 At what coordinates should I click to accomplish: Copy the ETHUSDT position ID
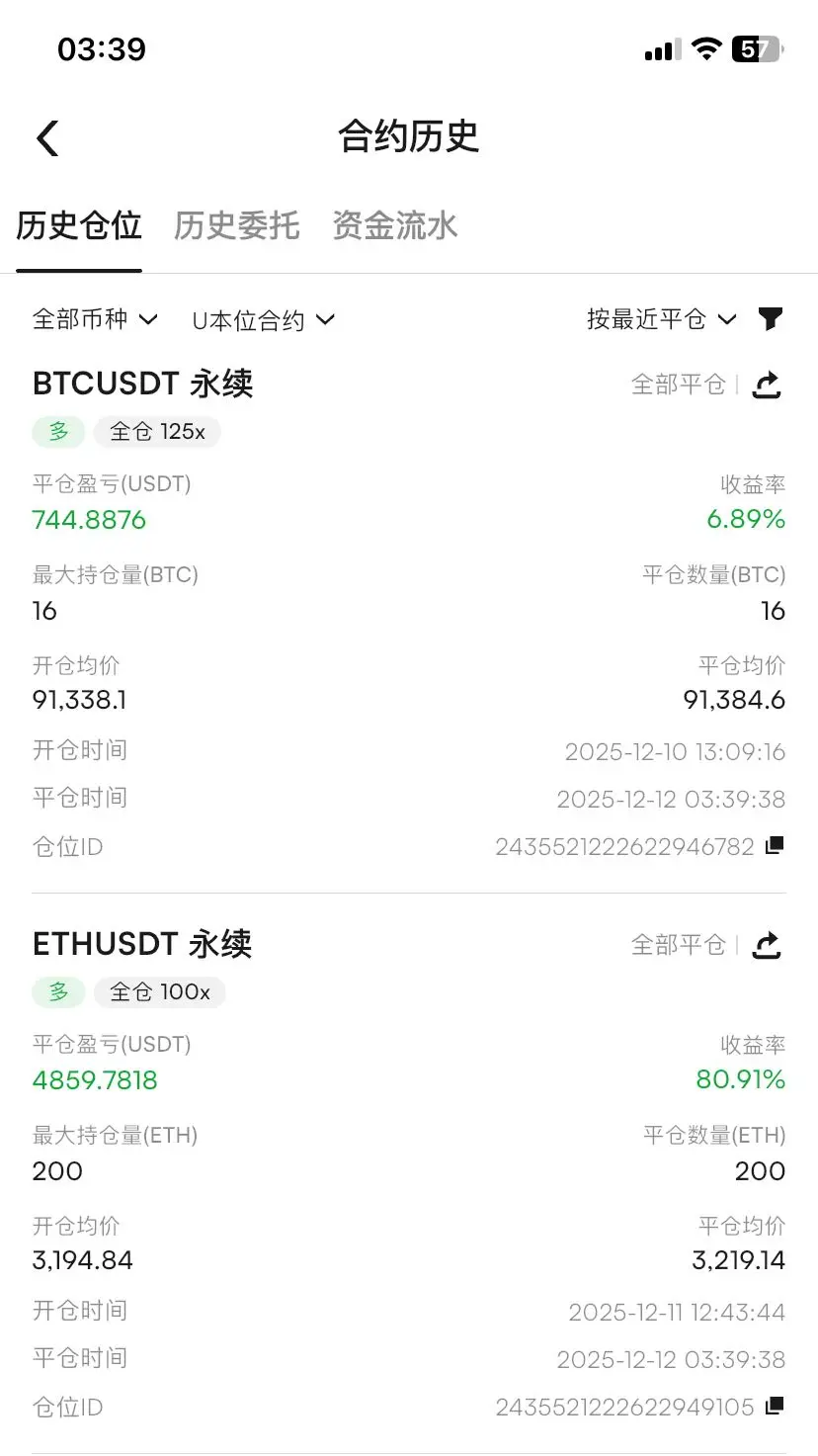click(776, 1406)
